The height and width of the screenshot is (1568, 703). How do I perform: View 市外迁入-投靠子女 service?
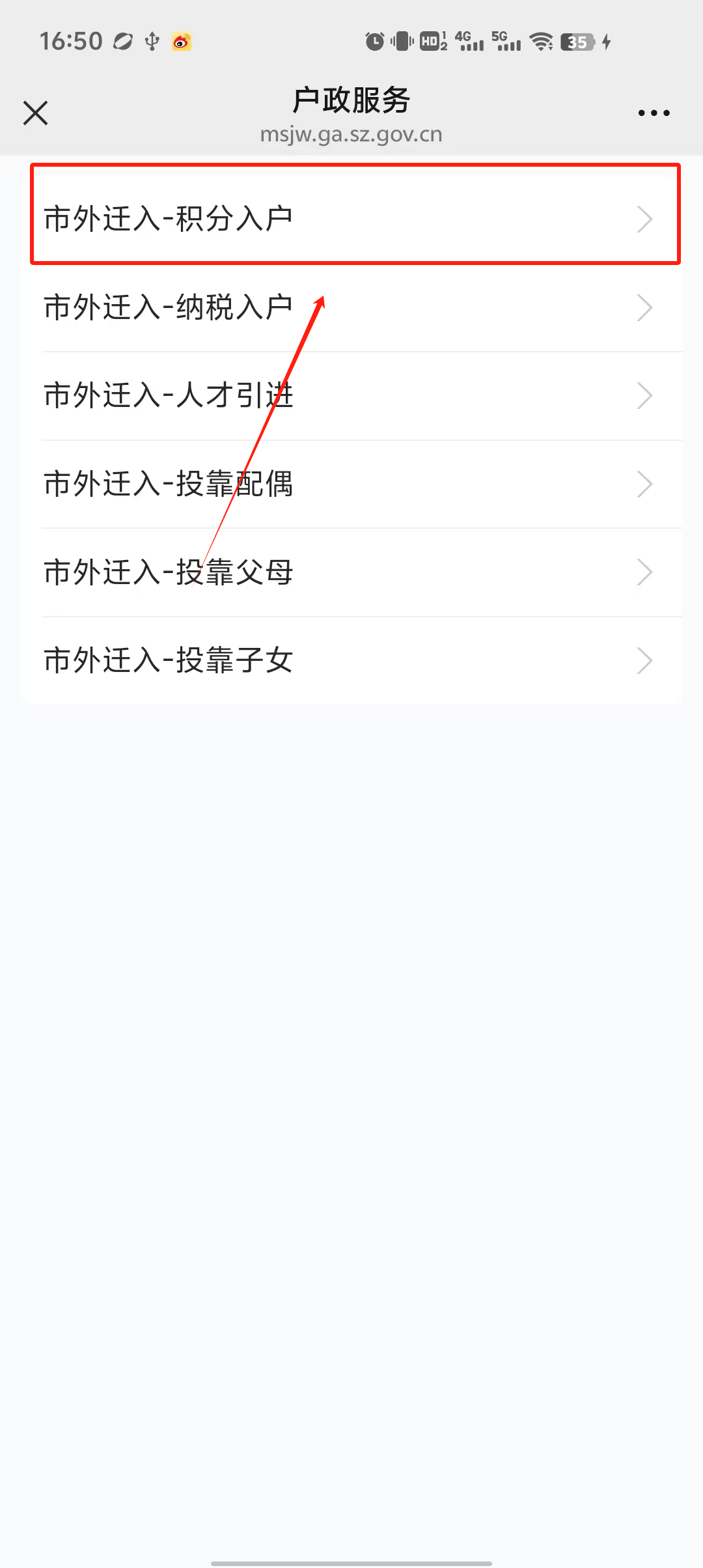coord(351,660)
